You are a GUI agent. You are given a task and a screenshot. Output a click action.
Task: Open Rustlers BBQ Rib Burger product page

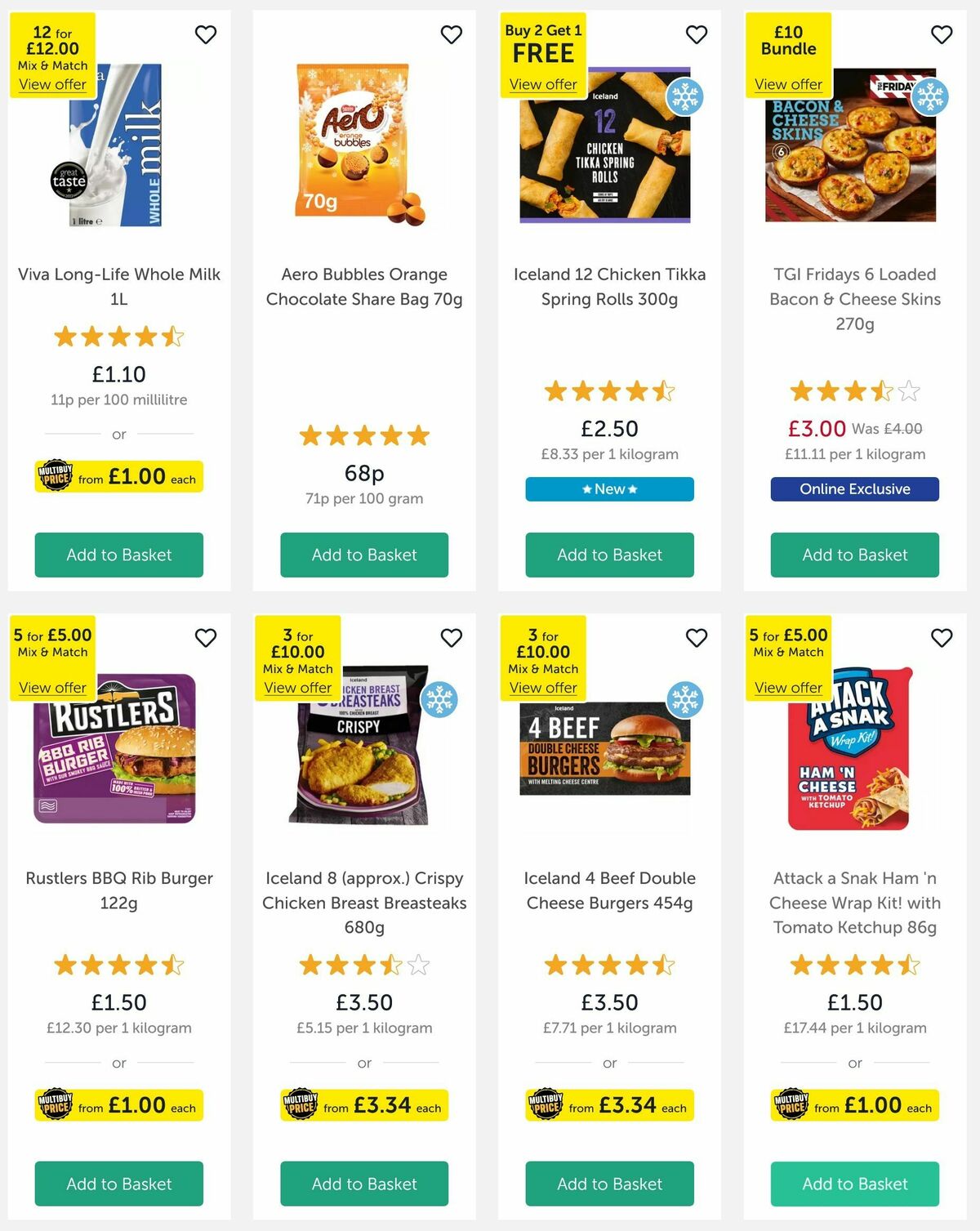coord(119,890)
